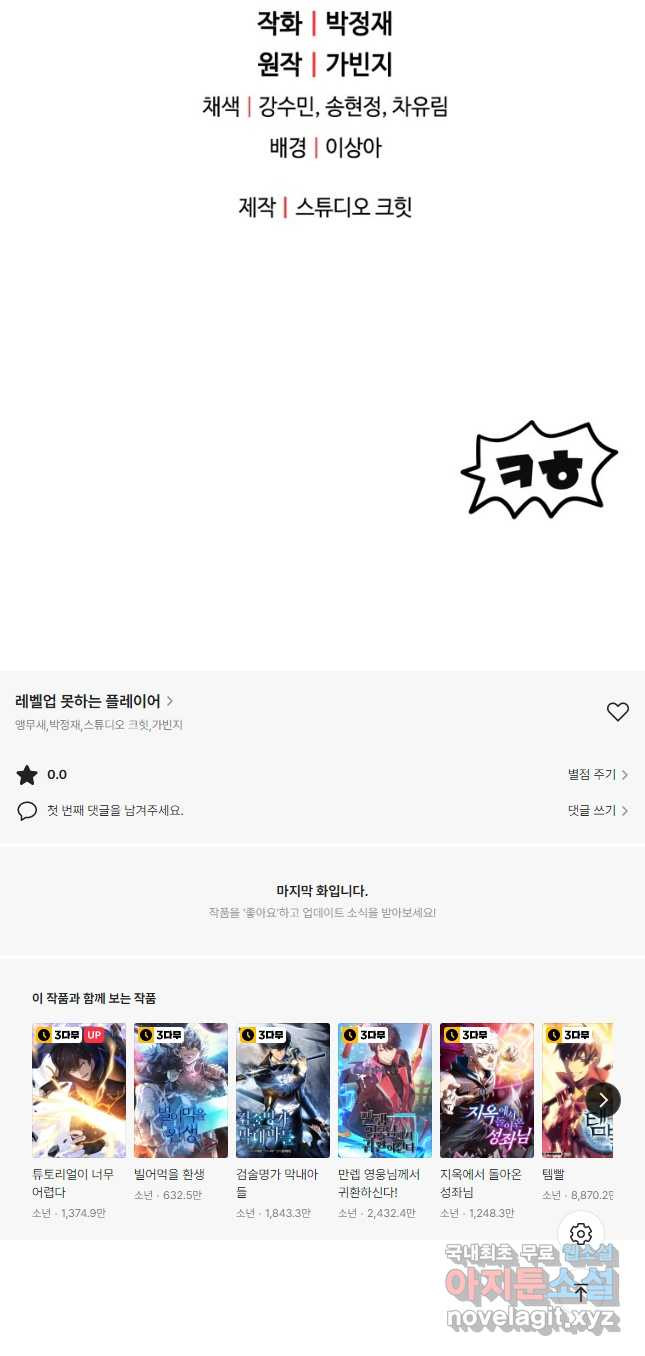The image size is (645, 1356).
Task: Open 튜토리얼이 너무 어렵다 webtoon
Action: pyautogui.click(x=79, y=1090)
